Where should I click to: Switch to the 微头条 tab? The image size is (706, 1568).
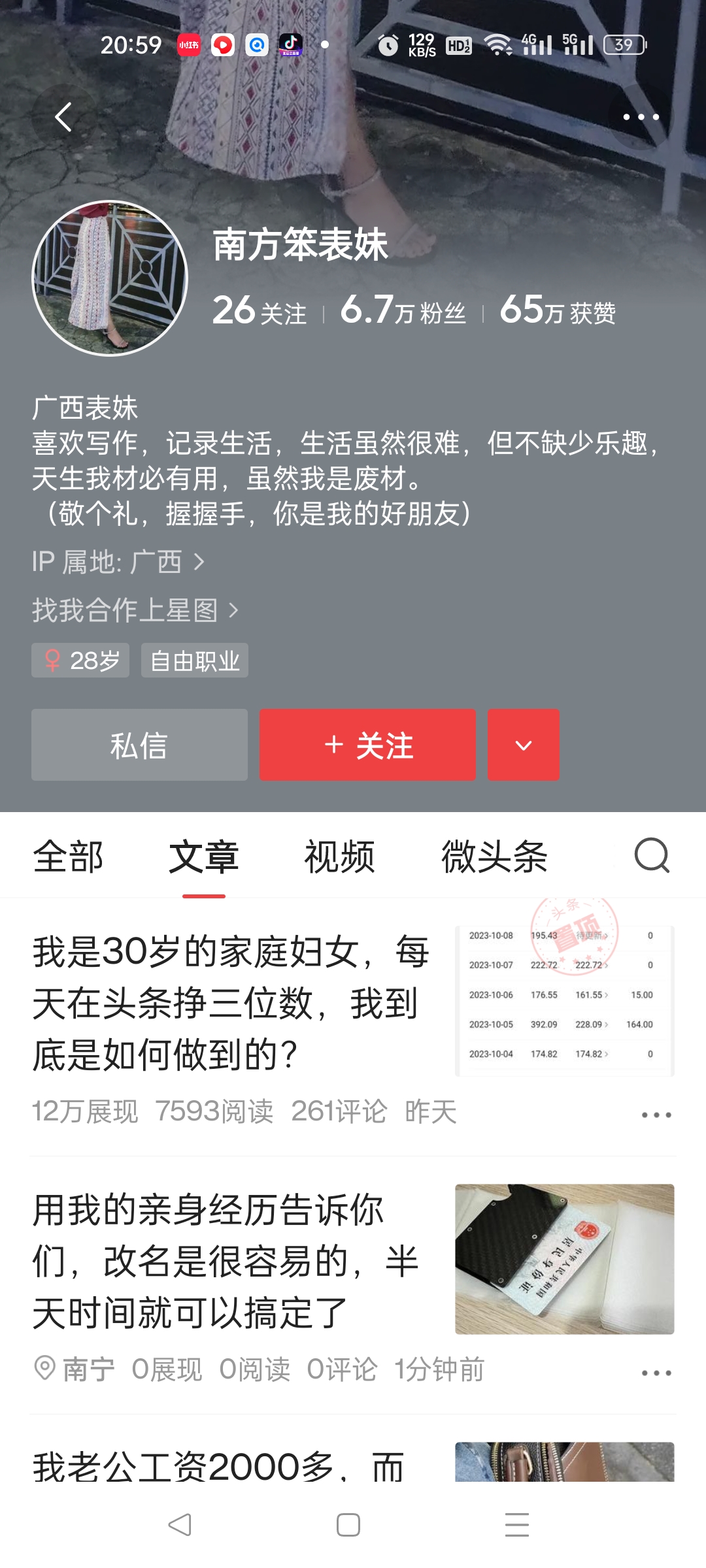494,857
